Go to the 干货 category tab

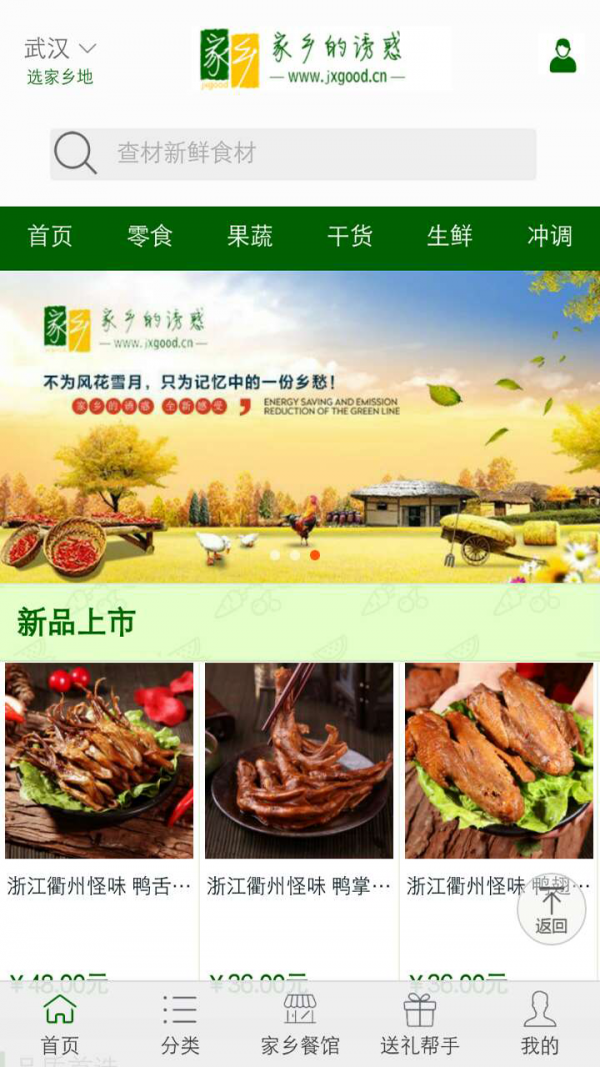click(x=350, y=237)
